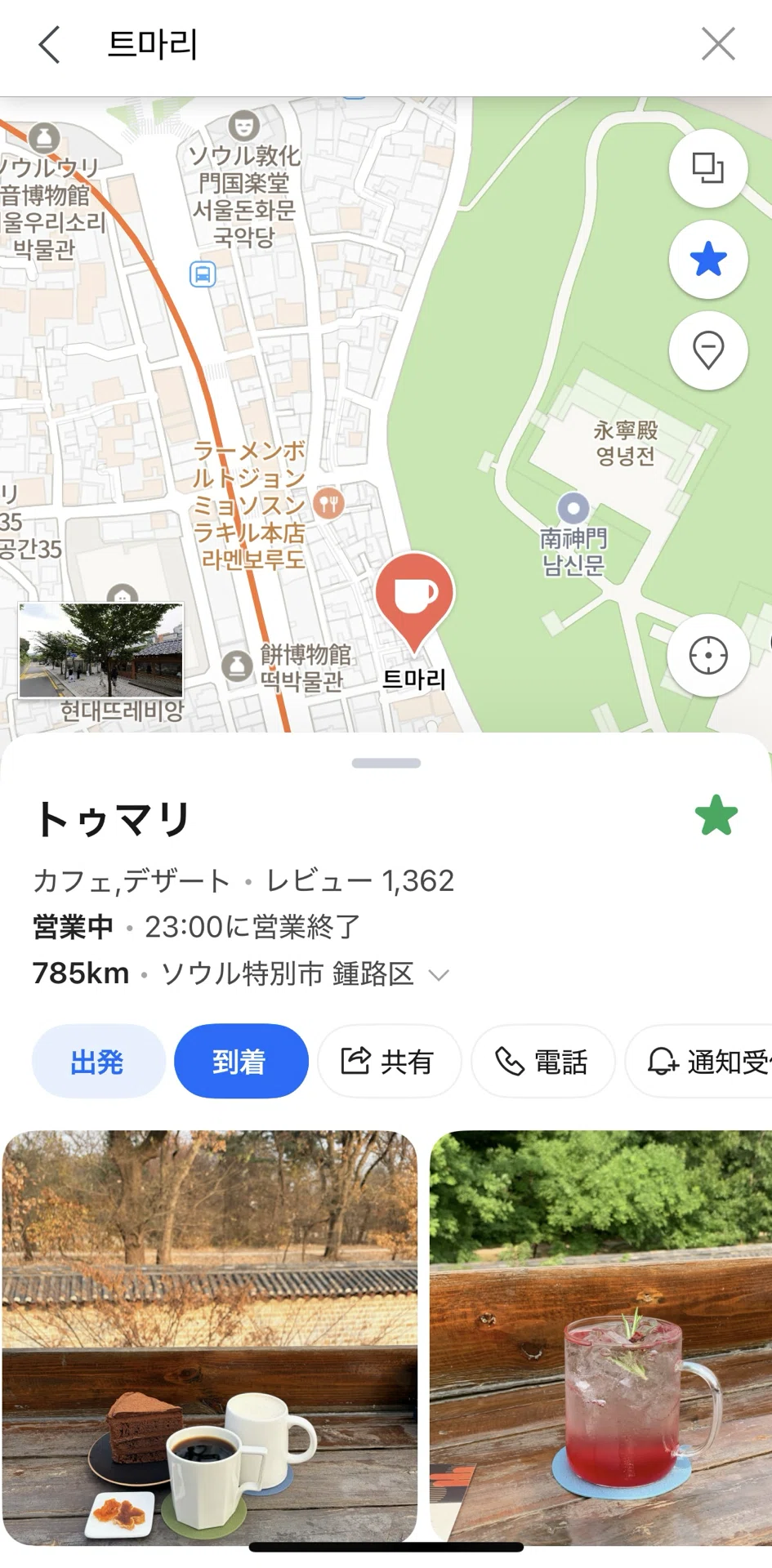Open the cake and coffee photo
Viewport: 772px width, 1568px height.
pos(210,1337)
